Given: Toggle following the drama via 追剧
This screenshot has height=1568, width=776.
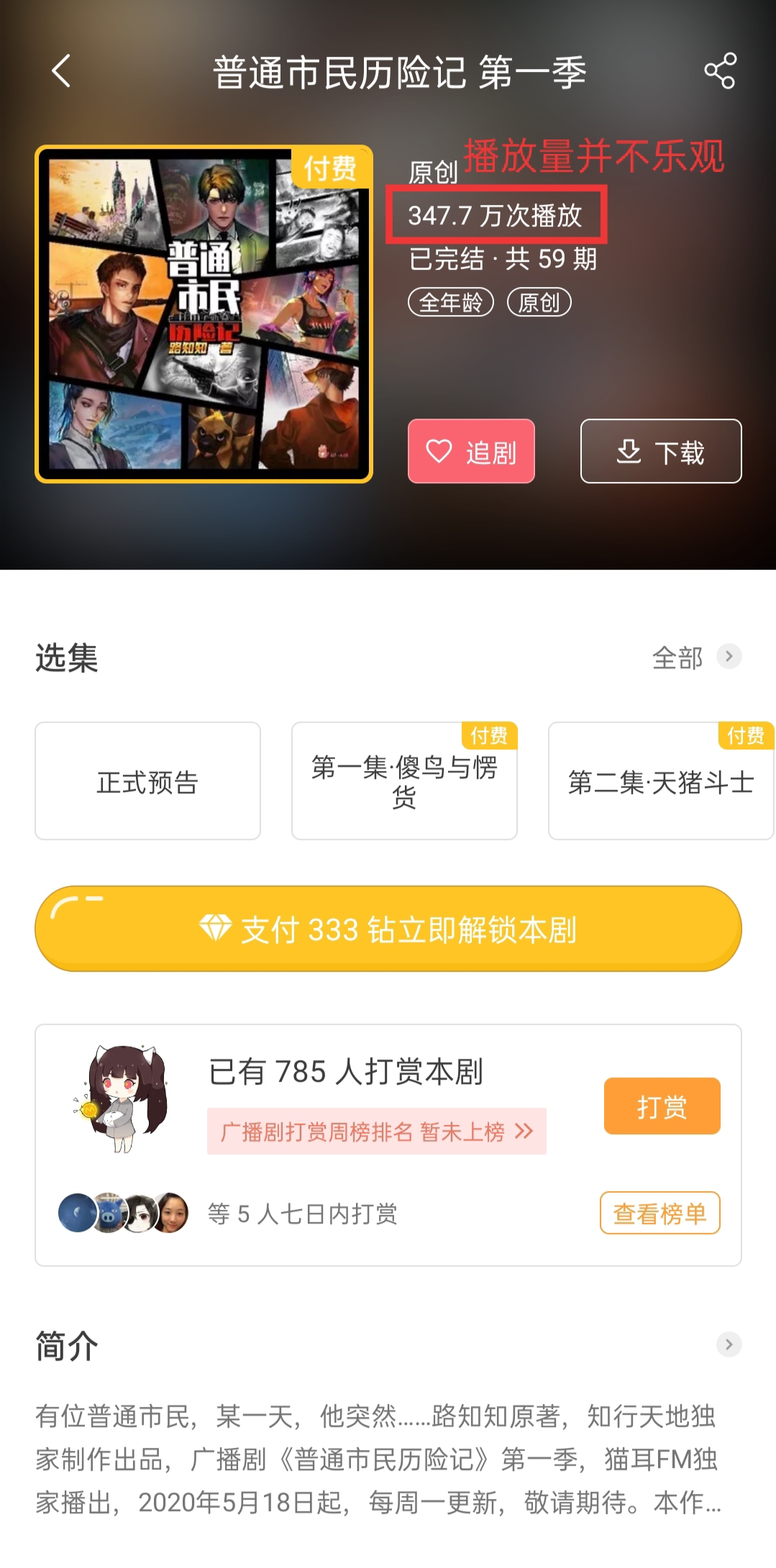Looking at the screenshot, I should click(x=472, y=452).
